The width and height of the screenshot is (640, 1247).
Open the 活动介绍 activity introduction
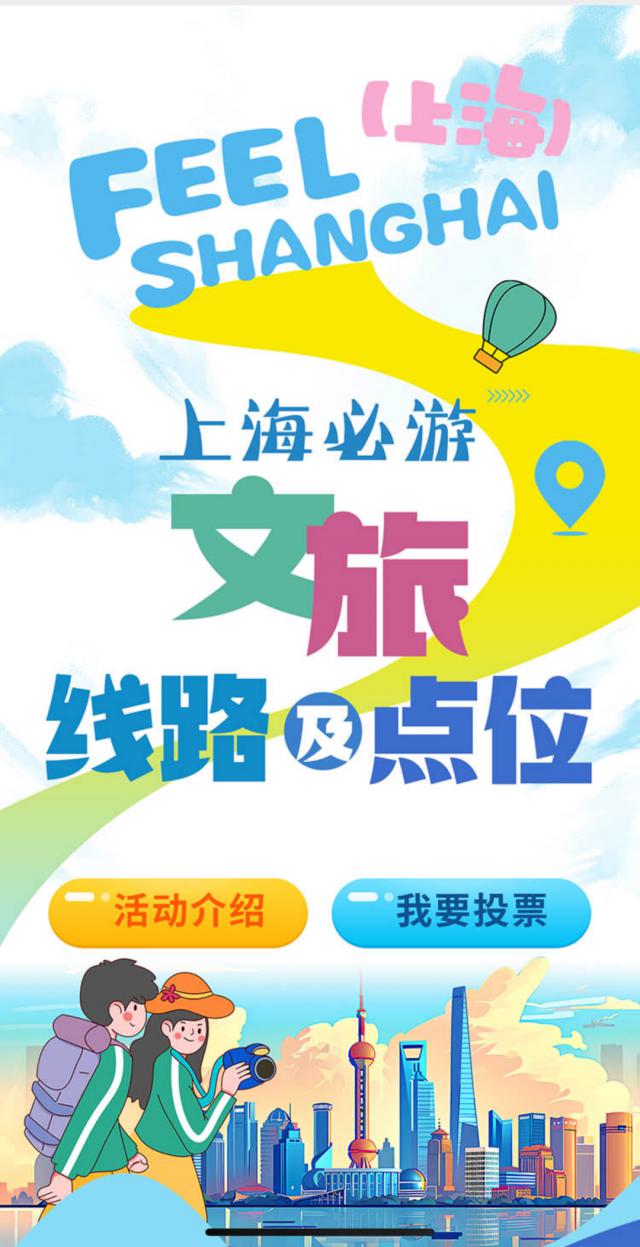pos(177,912)
